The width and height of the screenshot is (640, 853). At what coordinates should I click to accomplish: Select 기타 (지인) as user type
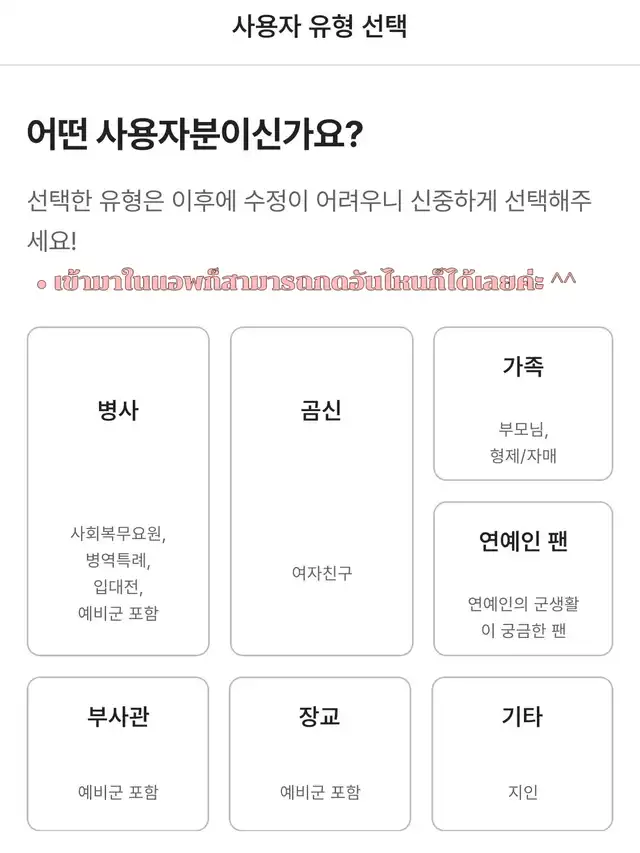pos(522,754)
